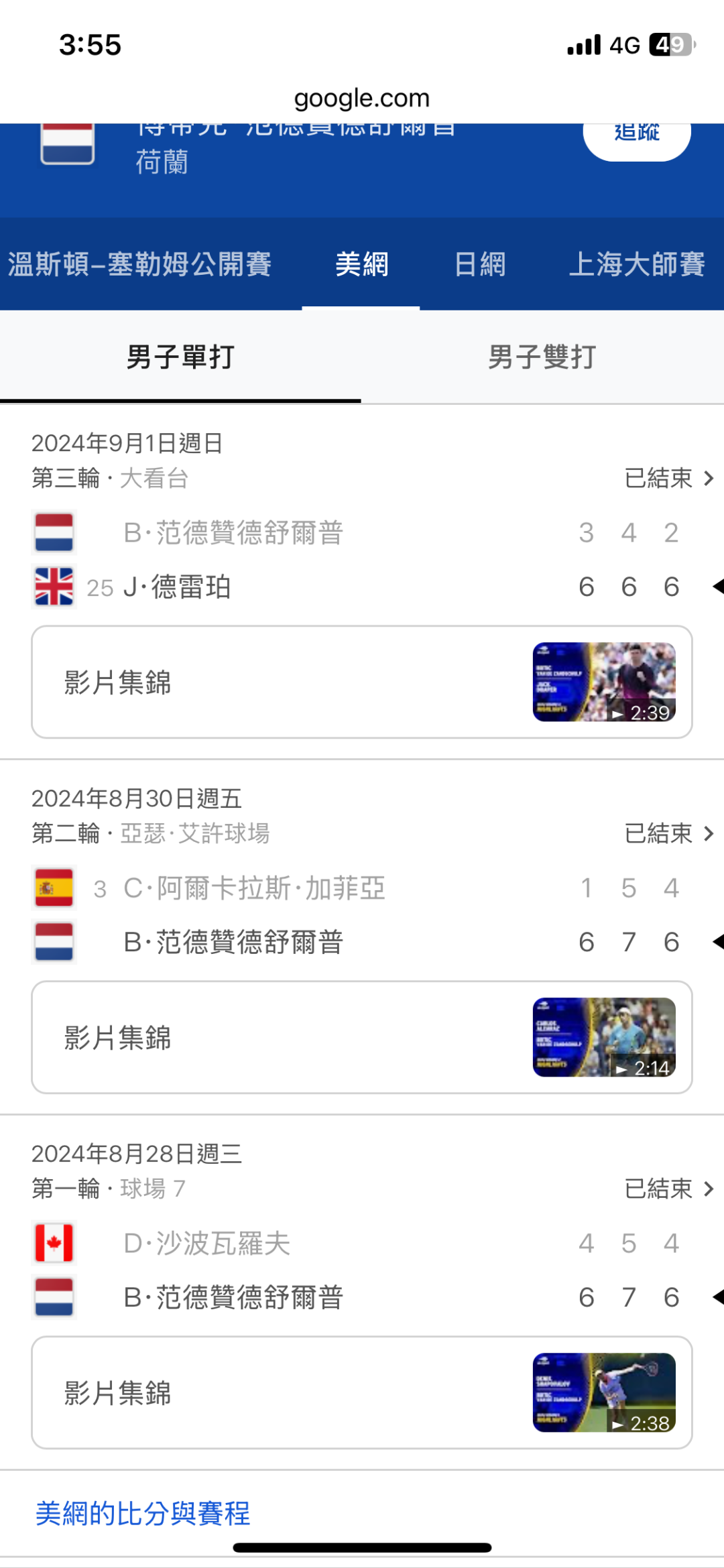Viewport: 724px width, 1568px height.
Task: Open the 美網的比分與賽程 link
Action: (143, 1514)
